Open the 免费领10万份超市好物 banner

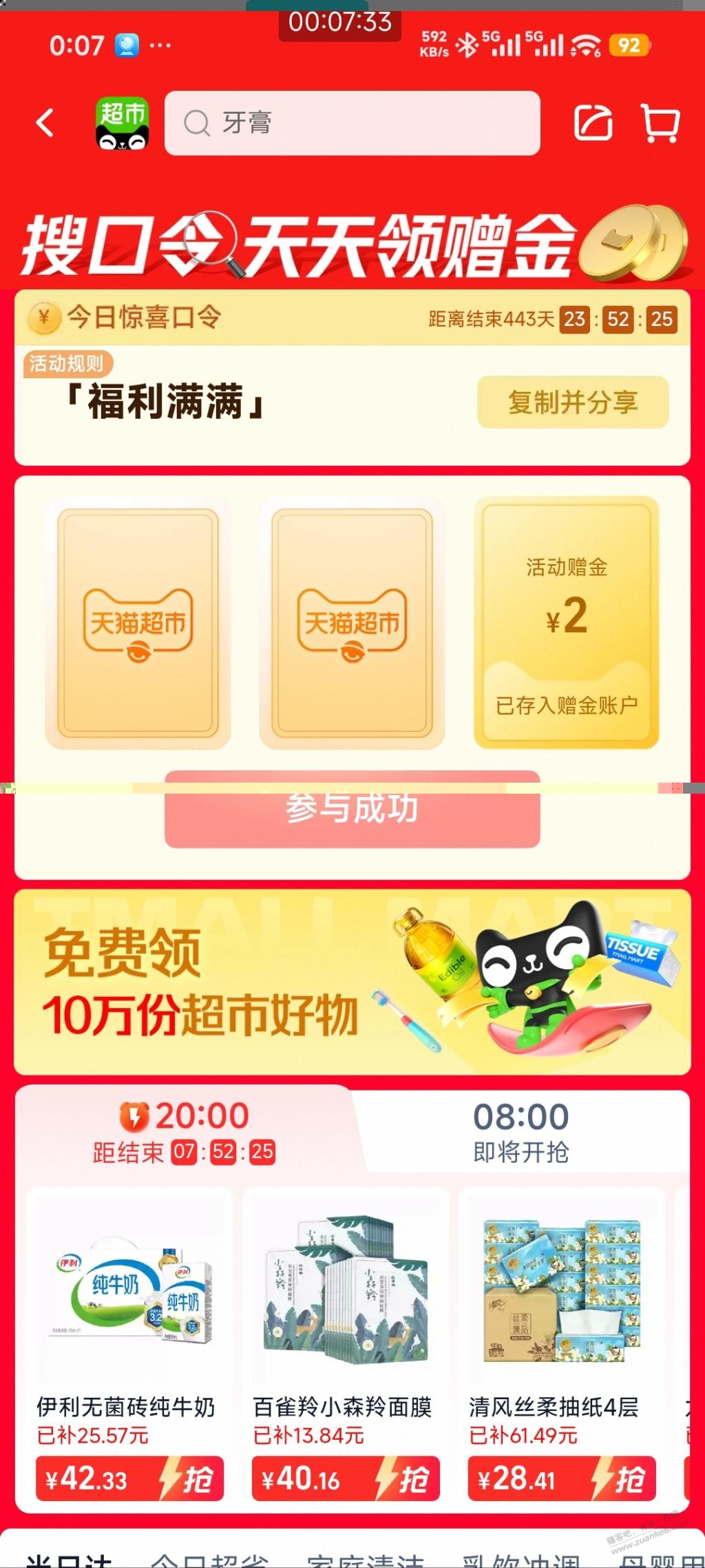pos(352,982)
